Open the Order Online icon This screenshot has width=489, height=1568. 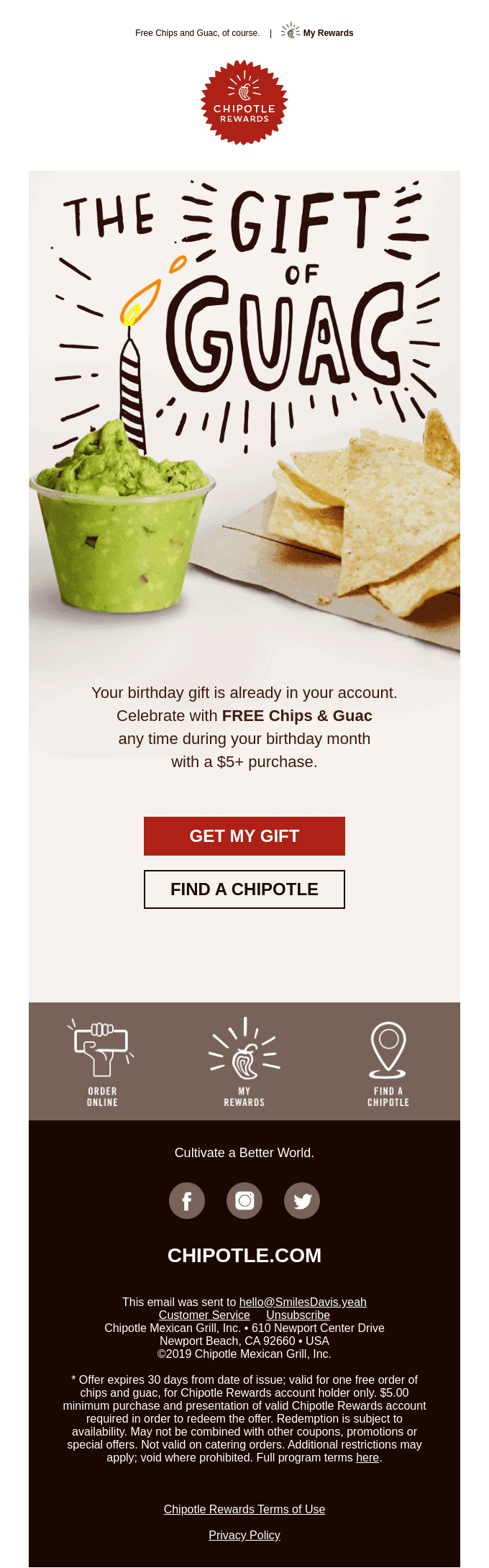point(102,1062)
